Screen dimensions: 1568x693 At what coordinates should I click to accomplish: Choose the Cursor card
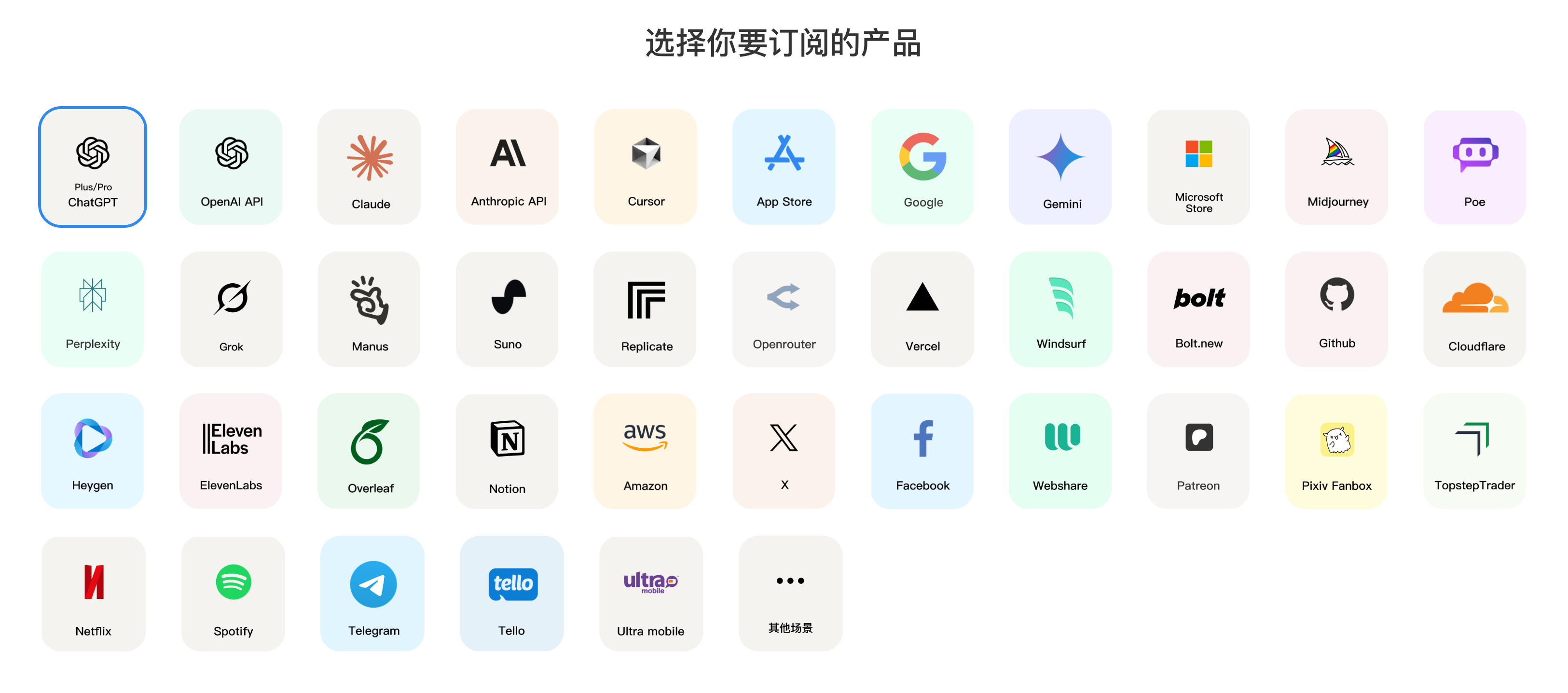point(646,167)
